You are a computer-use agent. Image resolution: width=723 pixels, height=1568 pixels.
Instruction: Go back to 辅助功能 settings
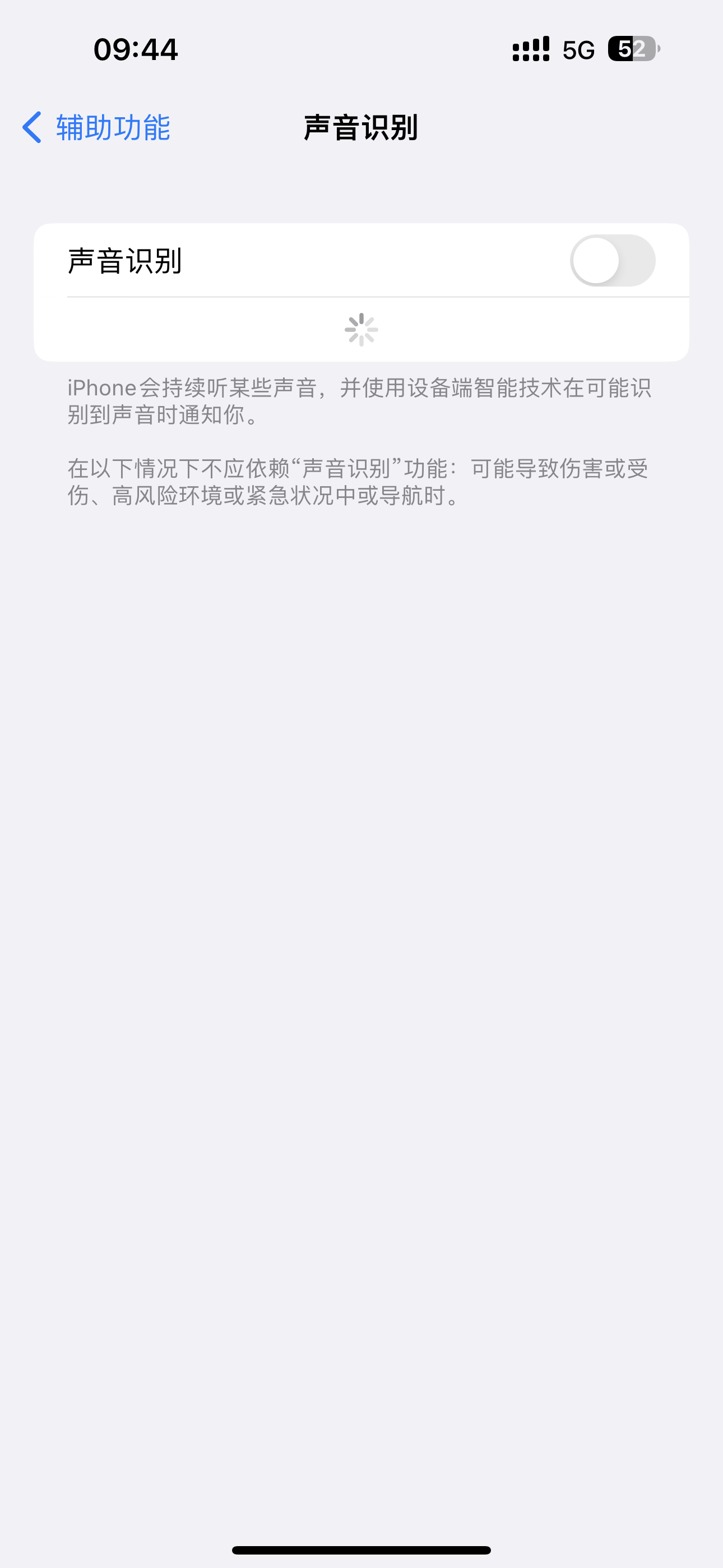pyautogui.click(x=96, y=127)
